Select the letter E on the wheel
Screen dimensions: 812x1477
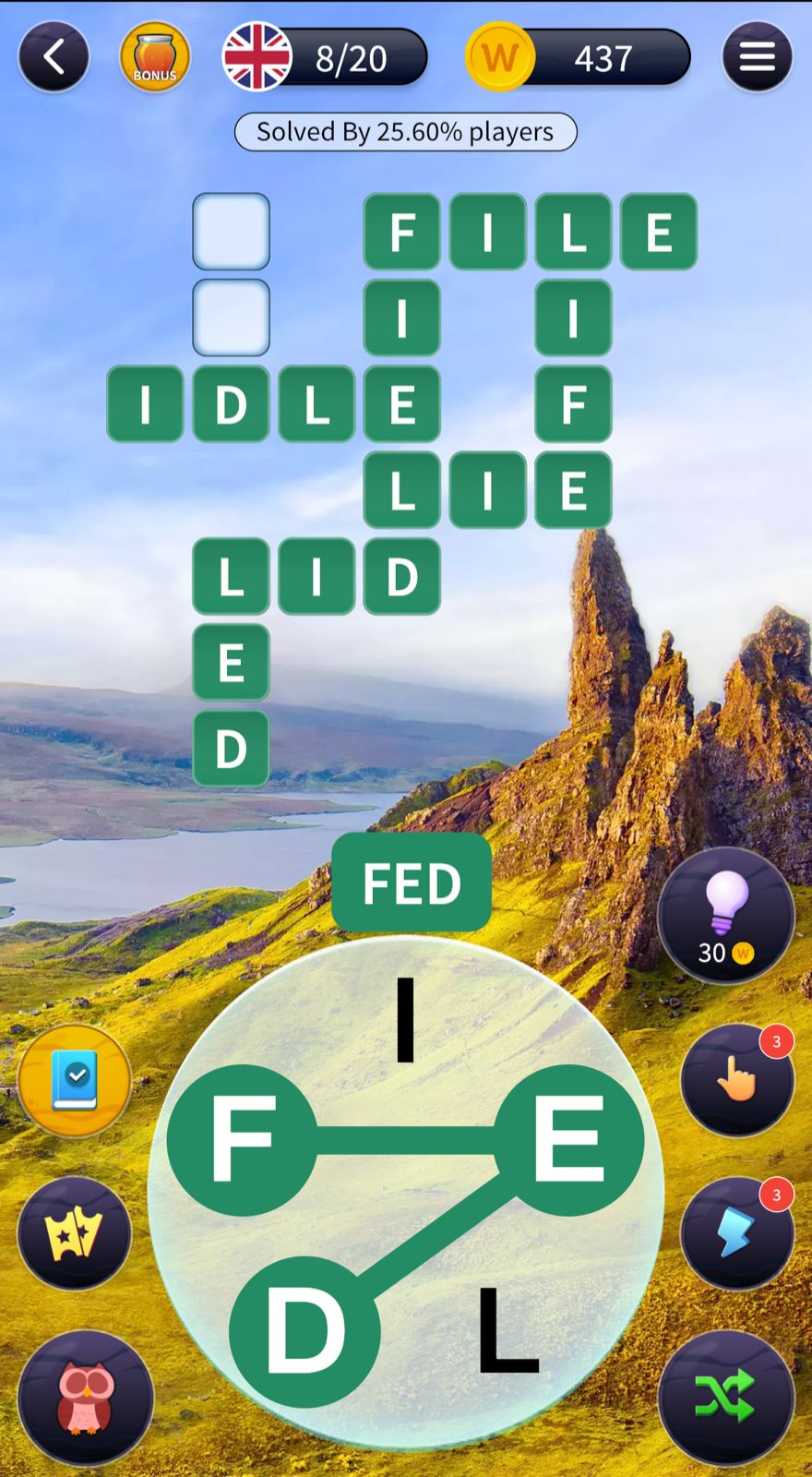tap(568, 1139)
